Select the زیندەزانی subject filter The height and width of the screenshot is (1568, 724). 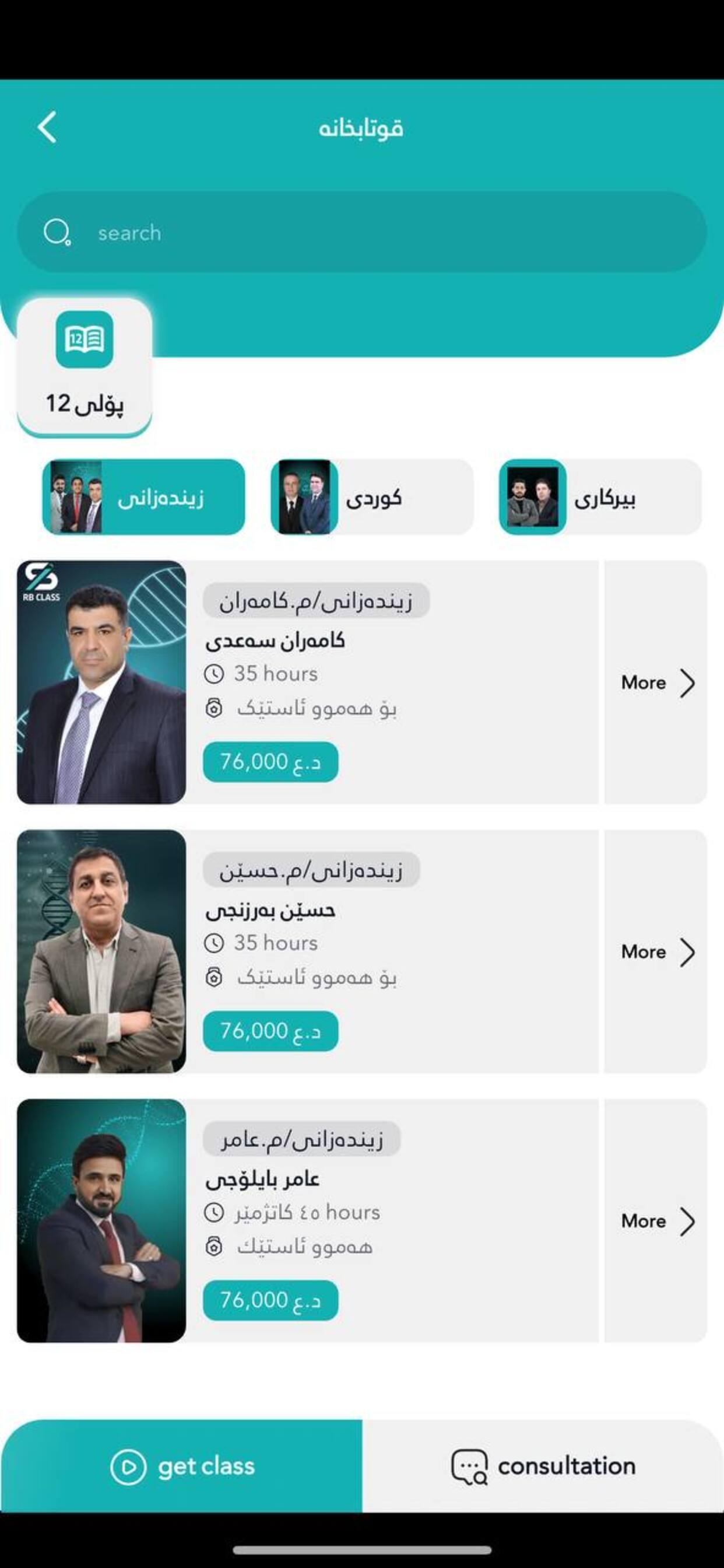click(x=143, y=499)
